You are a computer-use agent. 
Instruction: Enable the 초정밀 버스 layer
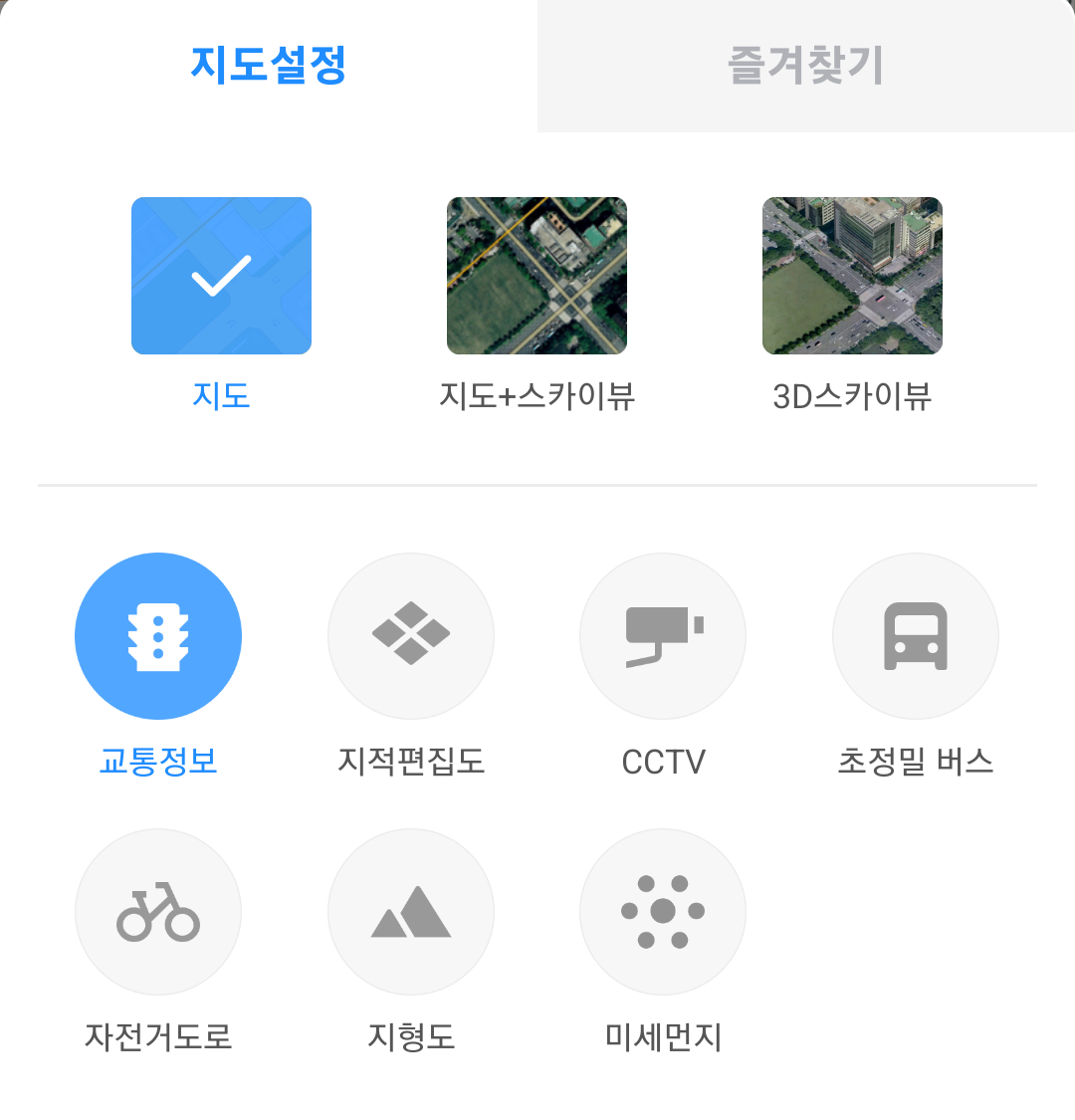coord(916,636)
